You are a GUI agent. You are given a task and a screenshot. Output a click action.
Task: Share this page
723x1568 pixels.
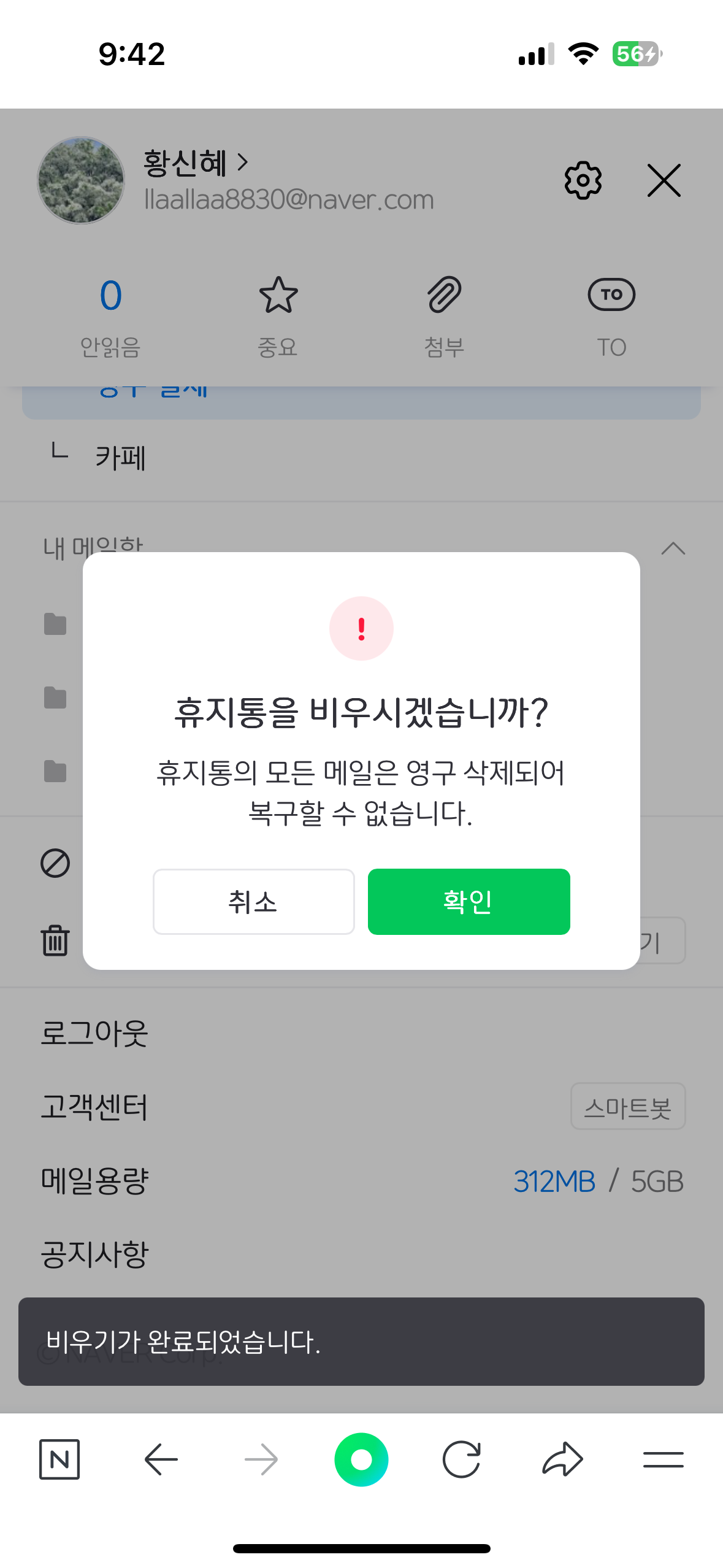[x=562, y=1459]
